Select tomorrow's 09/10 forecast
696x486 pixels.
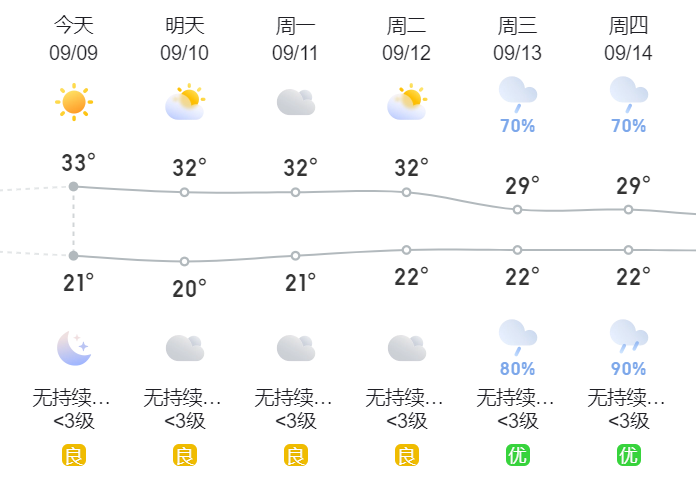184,40
